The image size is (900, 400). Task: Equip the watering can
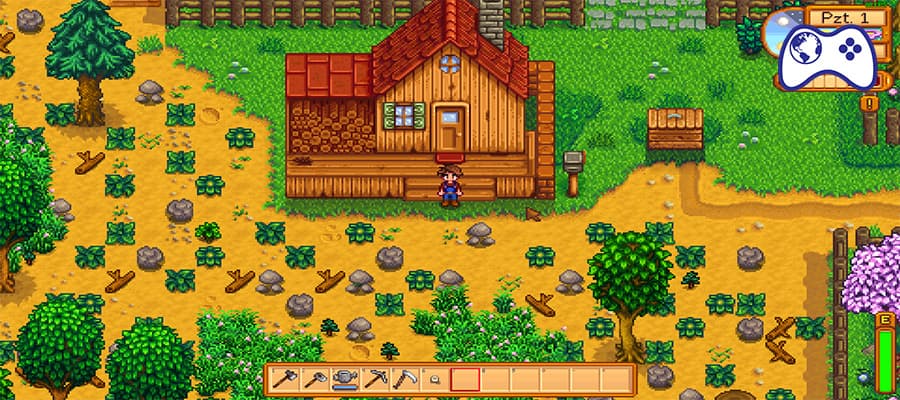(x=345, y=379)
